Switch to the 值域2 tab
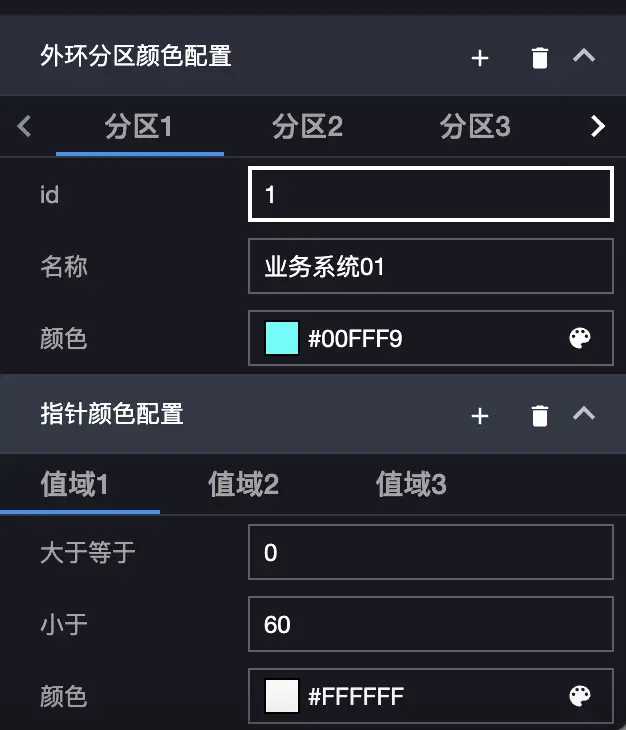Image resolution: width=626 pixels, height=730 pixels. (x=243, y=485)
